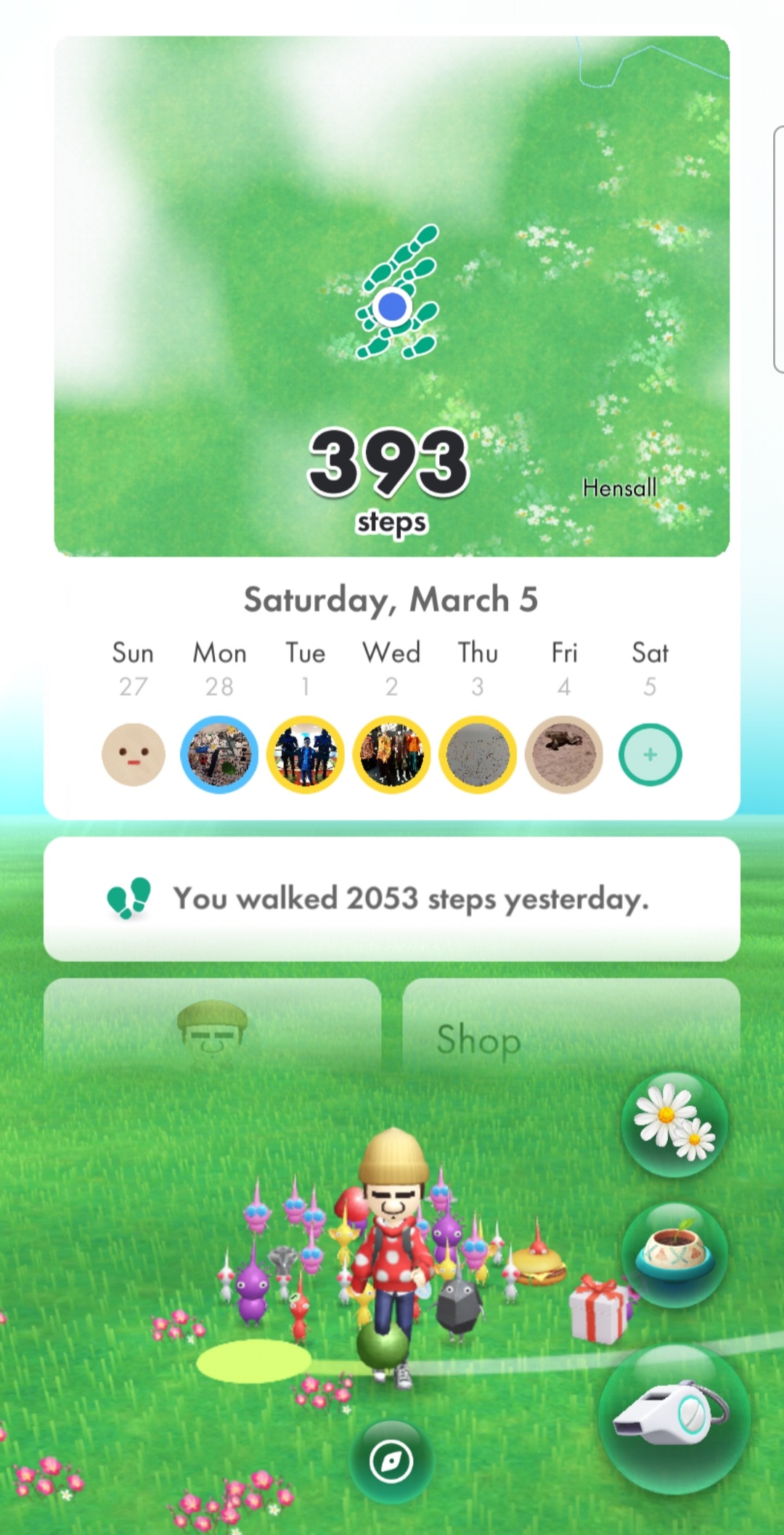Open the flower petals menu
The image size is (784, 1535).
(x=674, y=1123)
